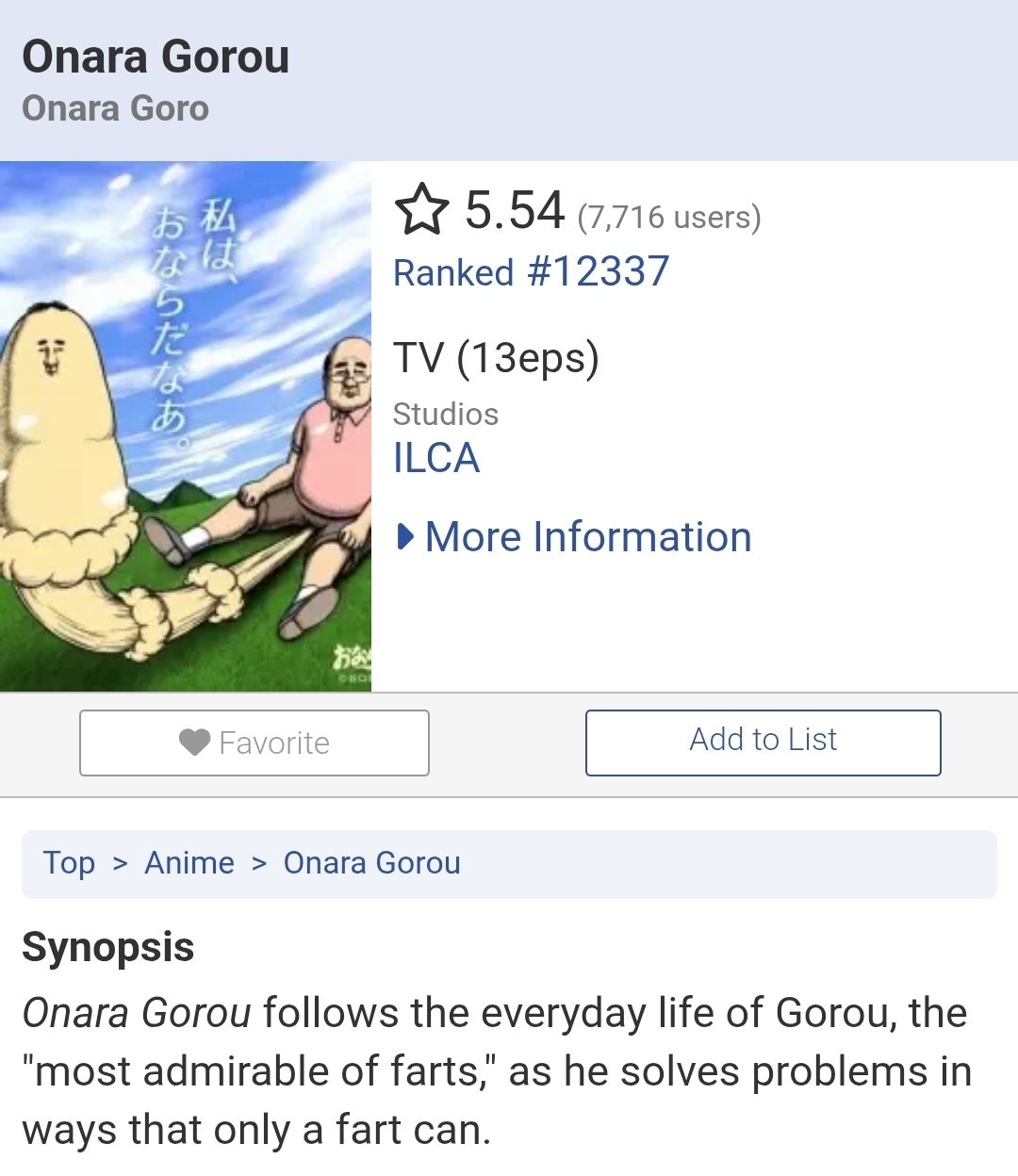Open Anime breadcrumb link
Screen dimensions: 1018x1176
coord(189,863)
